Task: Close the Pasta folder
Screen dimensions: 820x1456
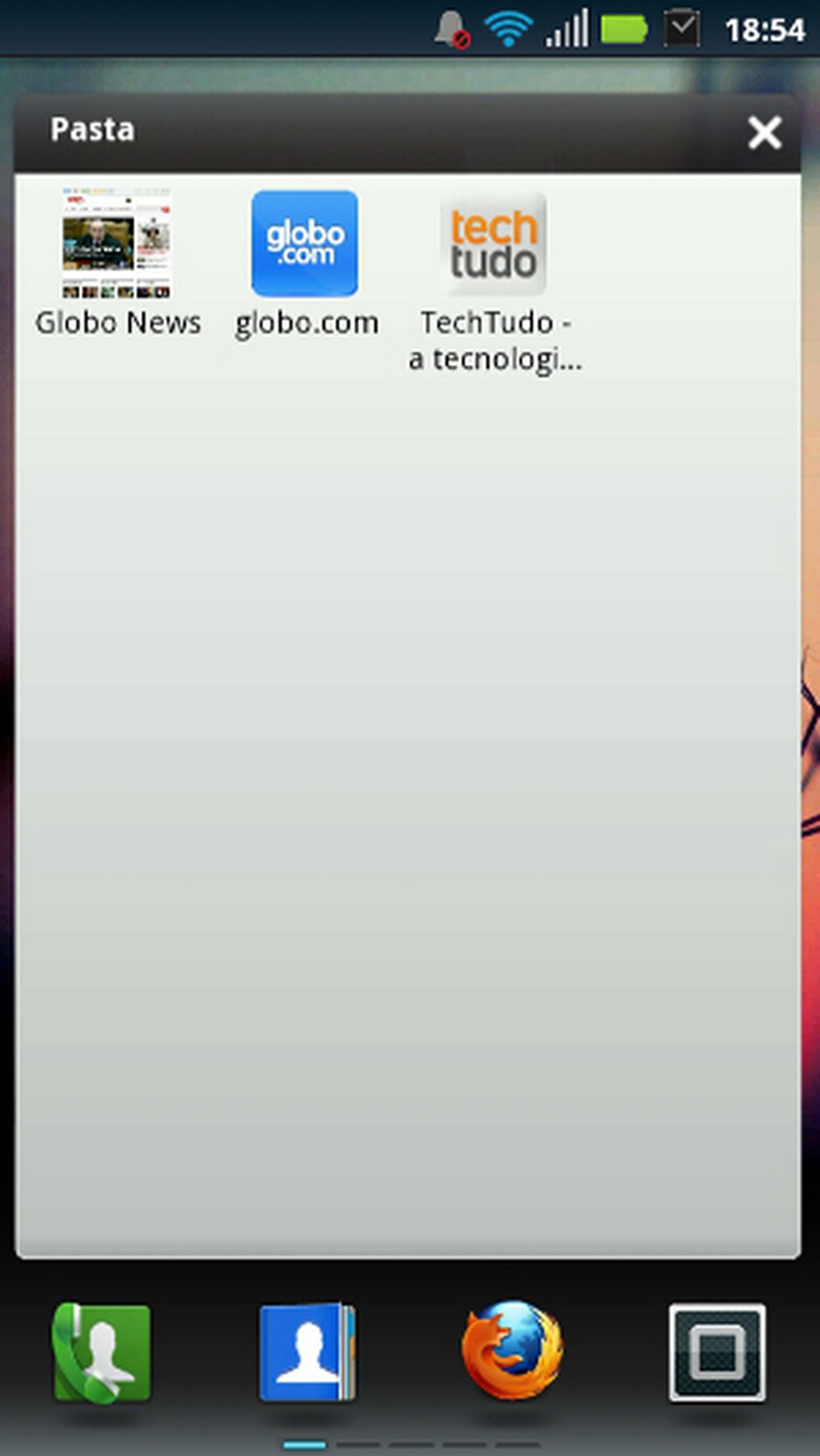Action: 763,132
